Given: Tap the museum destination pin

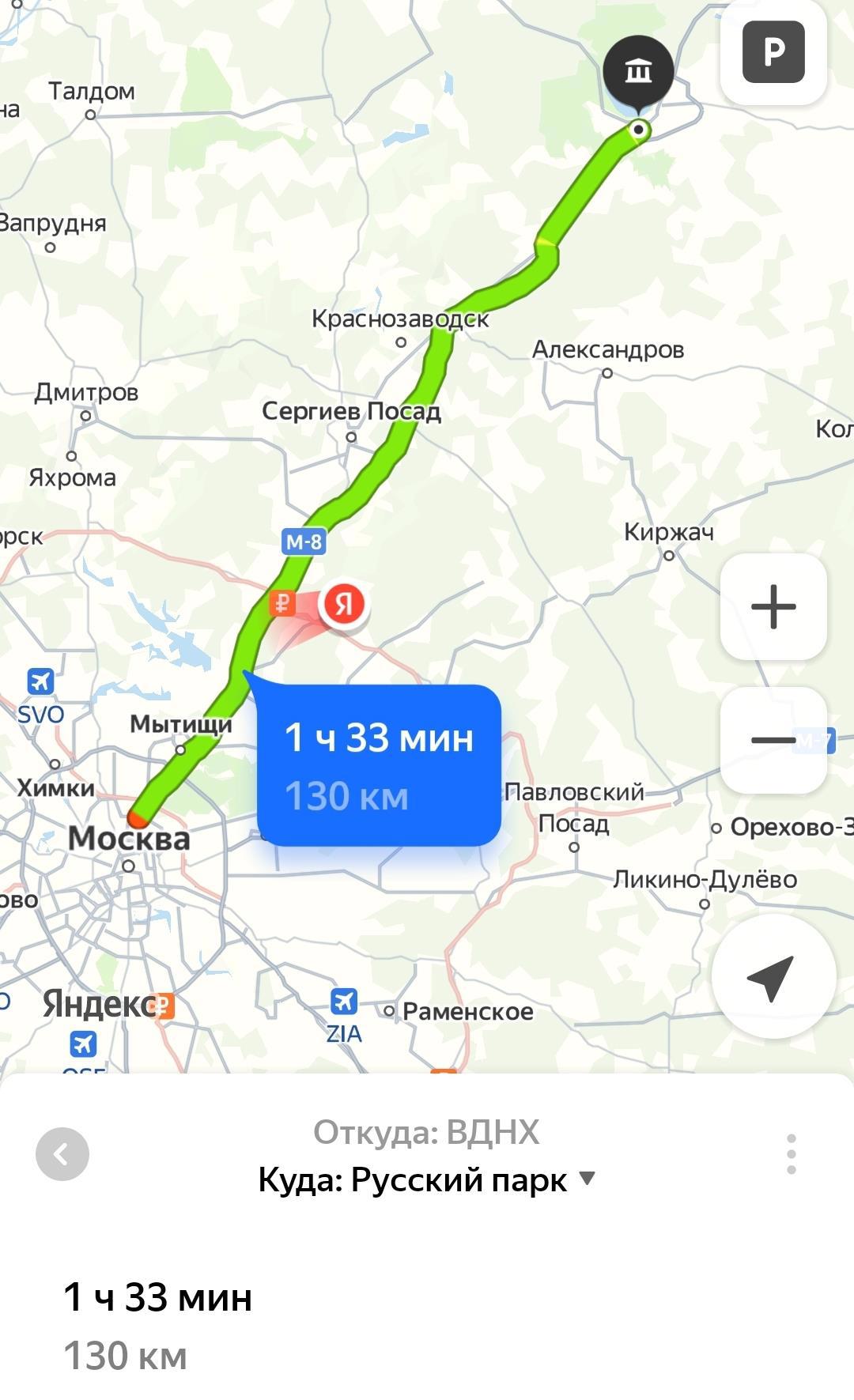Looking at the screenshot, I should coord(638,71).
